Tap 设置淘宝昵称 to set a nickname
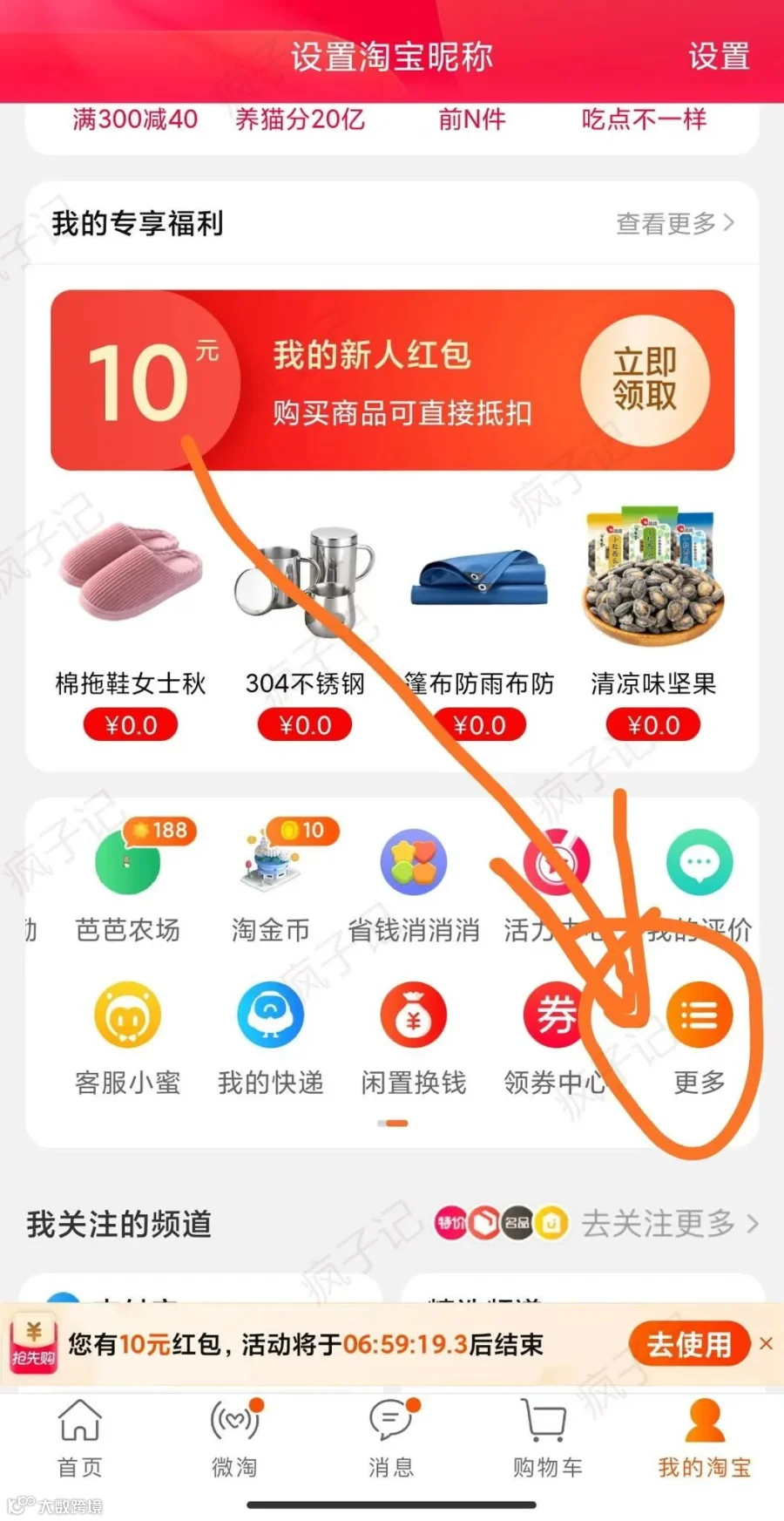 click(x=391, y=57)
